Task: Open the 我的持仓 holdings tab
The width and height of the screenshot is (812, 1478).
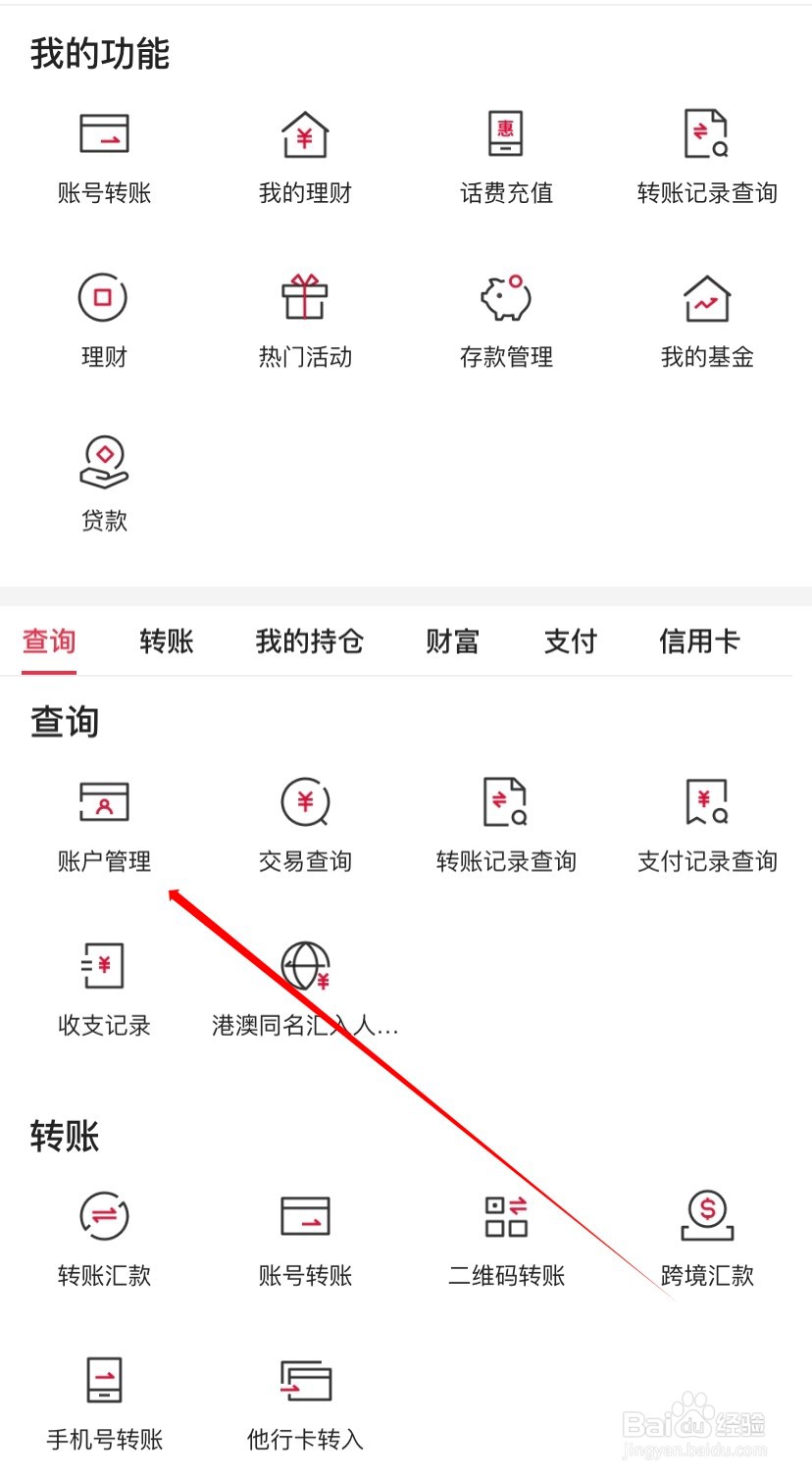Action: tap(308, 641)
